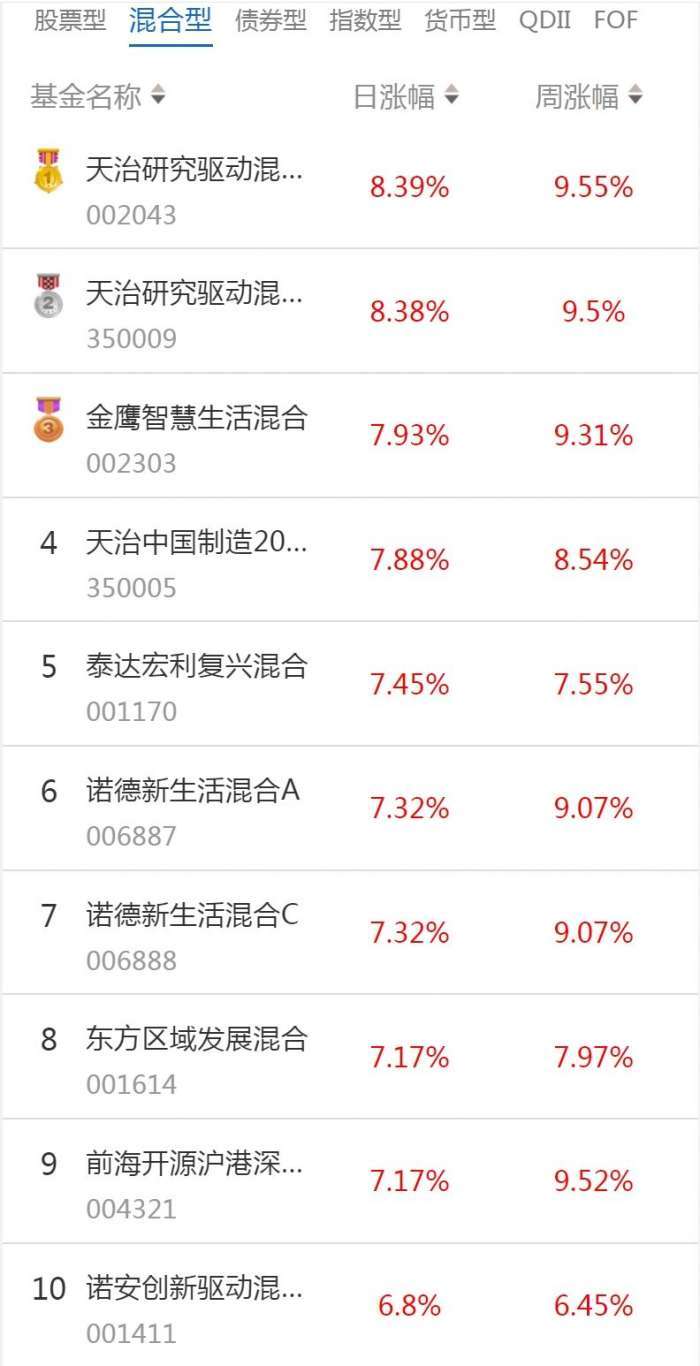Open fund 001411 诺安创新驱动混合

tap(195, 1288)
